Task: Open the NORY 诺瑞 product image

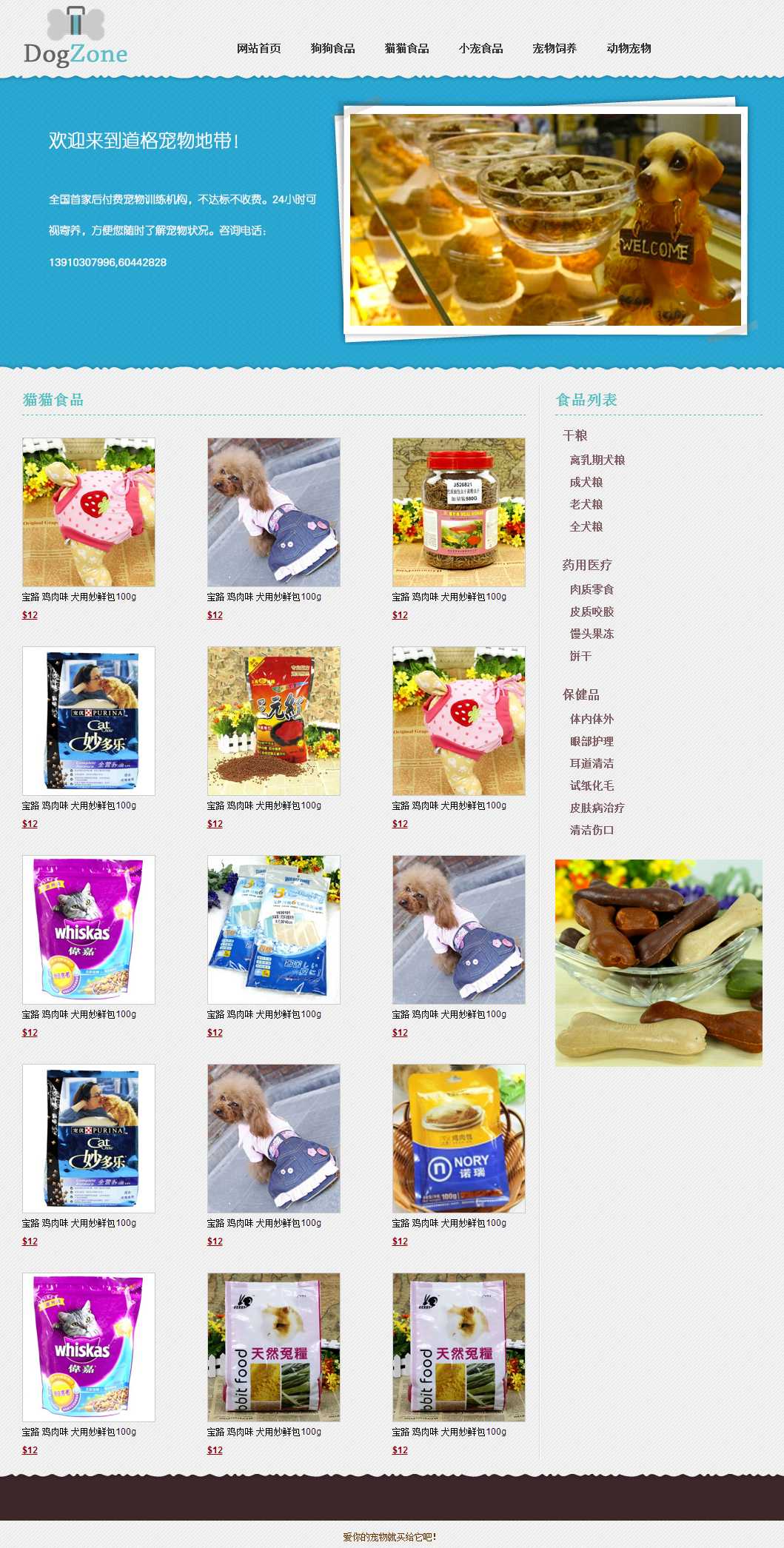Action: [x=458, y=1138]
